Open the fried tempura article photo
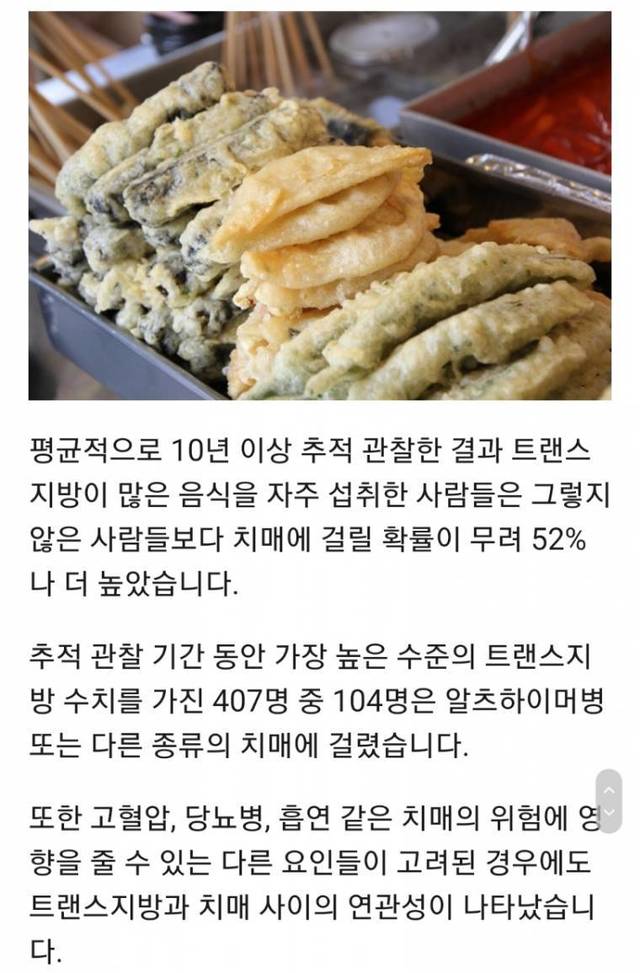640x973 pixels. pos(320,205)
